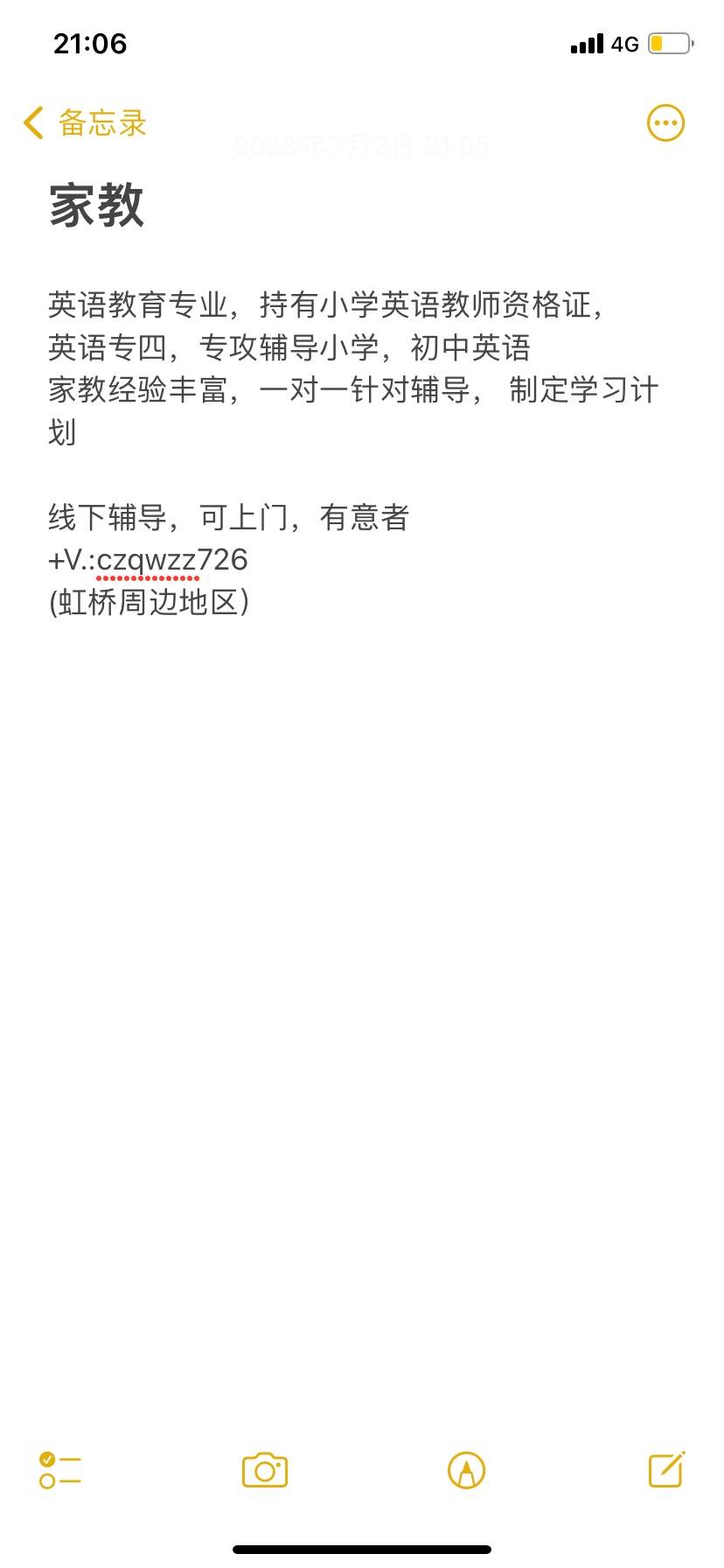This screenshot has height=1568, width=724.
Task: Add a checklist to the note
Action: click(60, 1470)
